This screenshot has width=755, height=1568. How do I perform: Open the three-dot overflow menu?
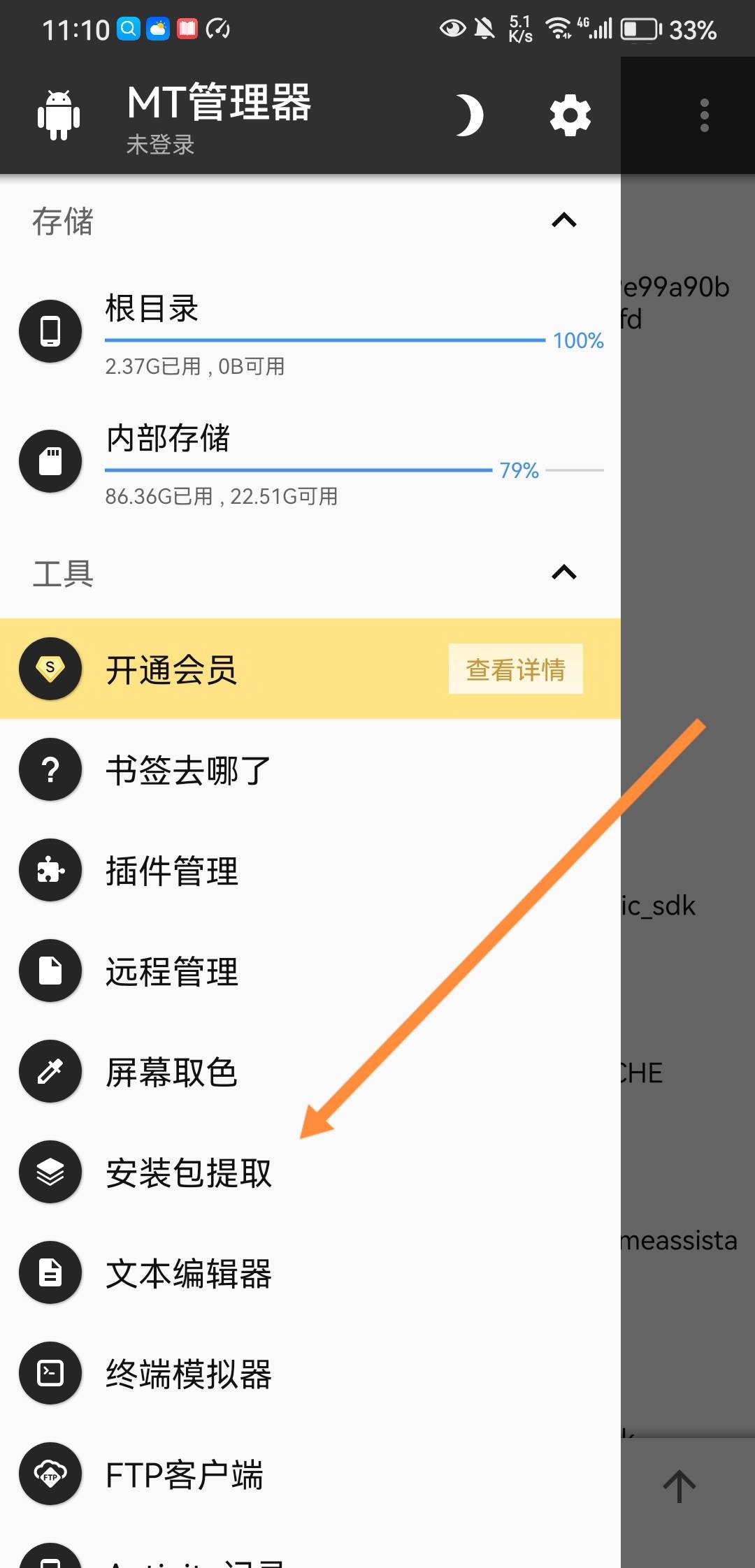point(704,115)
